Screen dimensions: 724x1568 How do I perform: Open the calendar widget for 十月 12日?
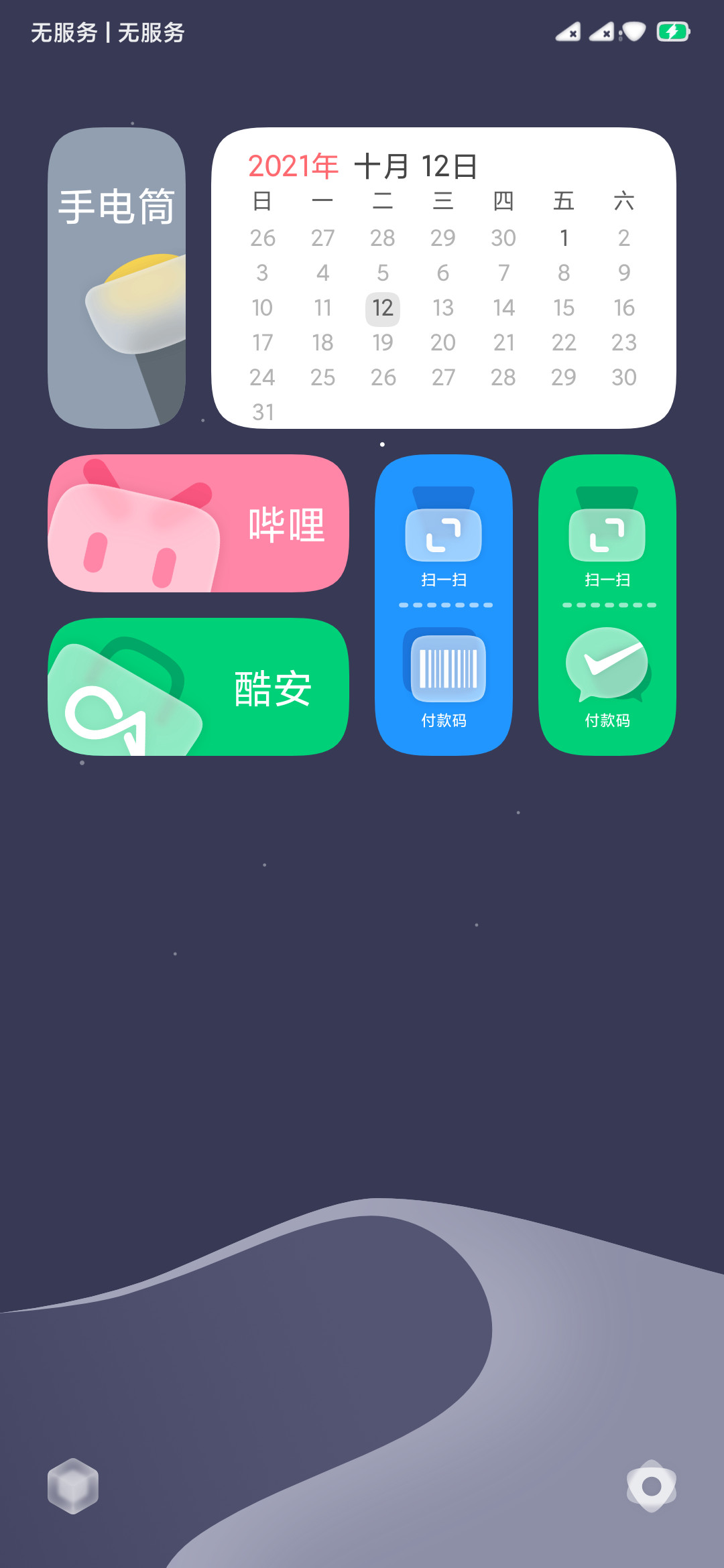[443, 278]
